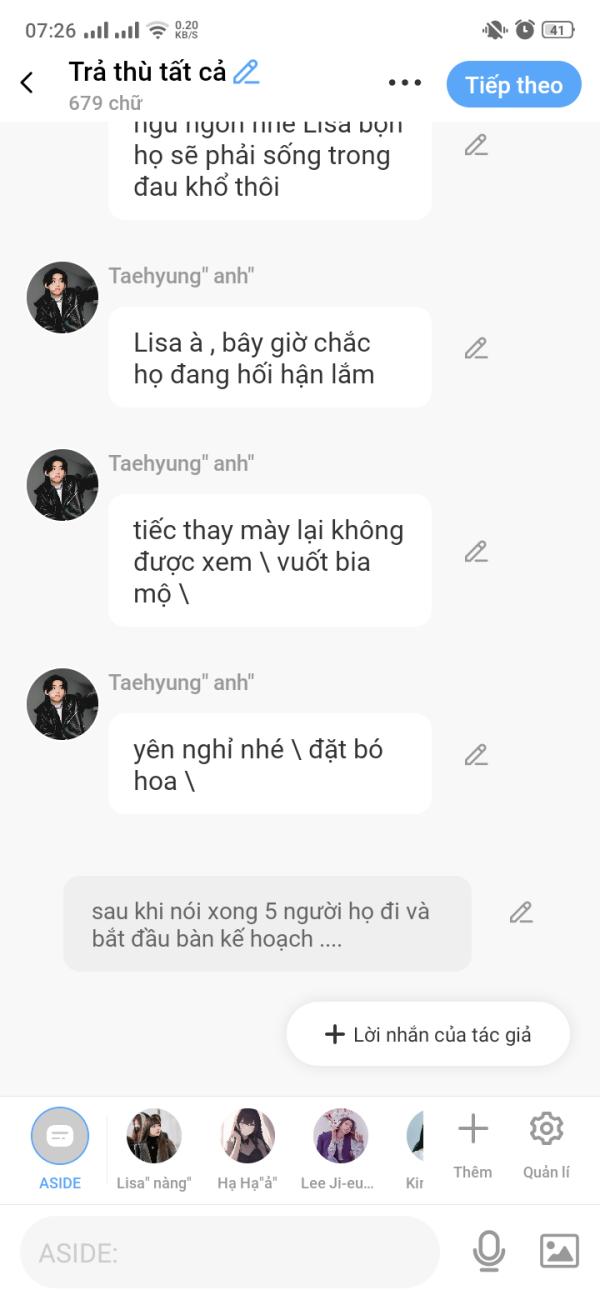Edit the message 'đau khổ thôi'

(476, 145)
